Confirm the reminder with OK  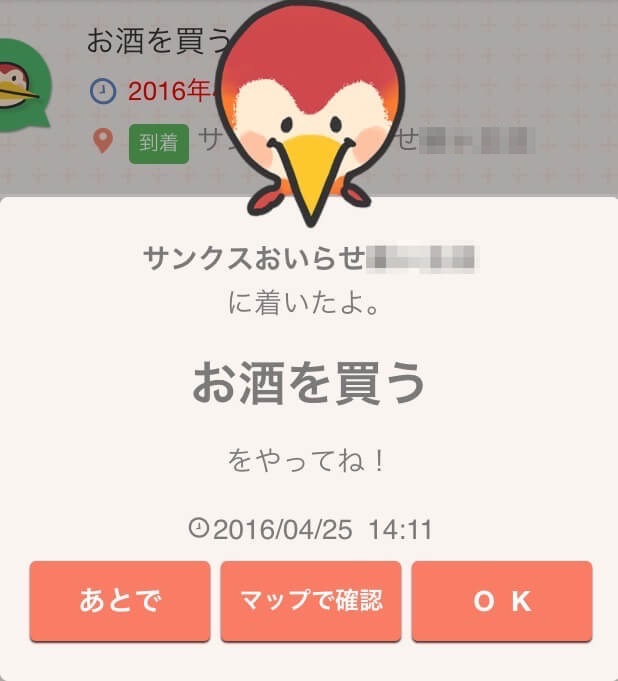coord(502,601)
